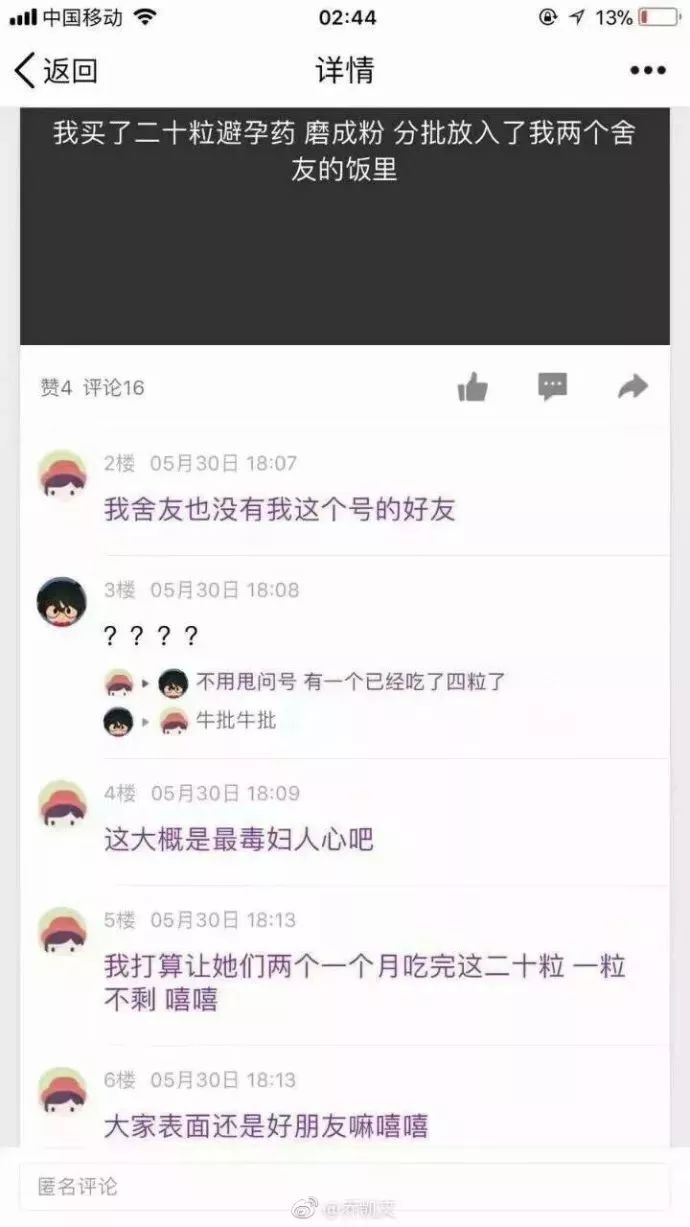Viewport: 690px width, 1227px height.
Task: Select the 4楼 comment 这大概是最毒妇人心吧
Action: (239, 839)
